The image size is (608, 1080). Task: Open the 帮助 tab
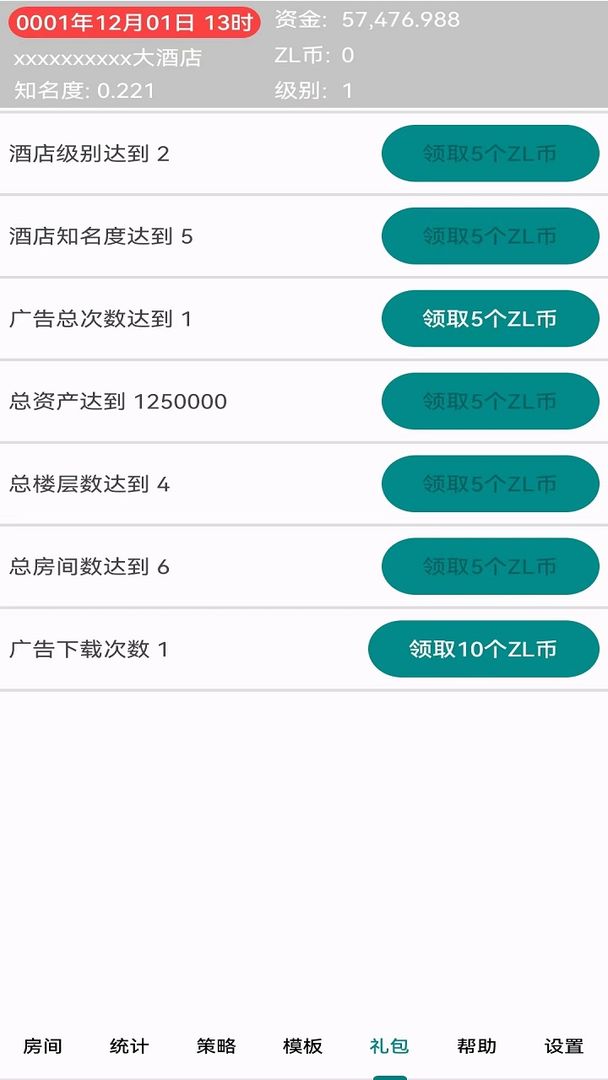tap(476, 1046)
